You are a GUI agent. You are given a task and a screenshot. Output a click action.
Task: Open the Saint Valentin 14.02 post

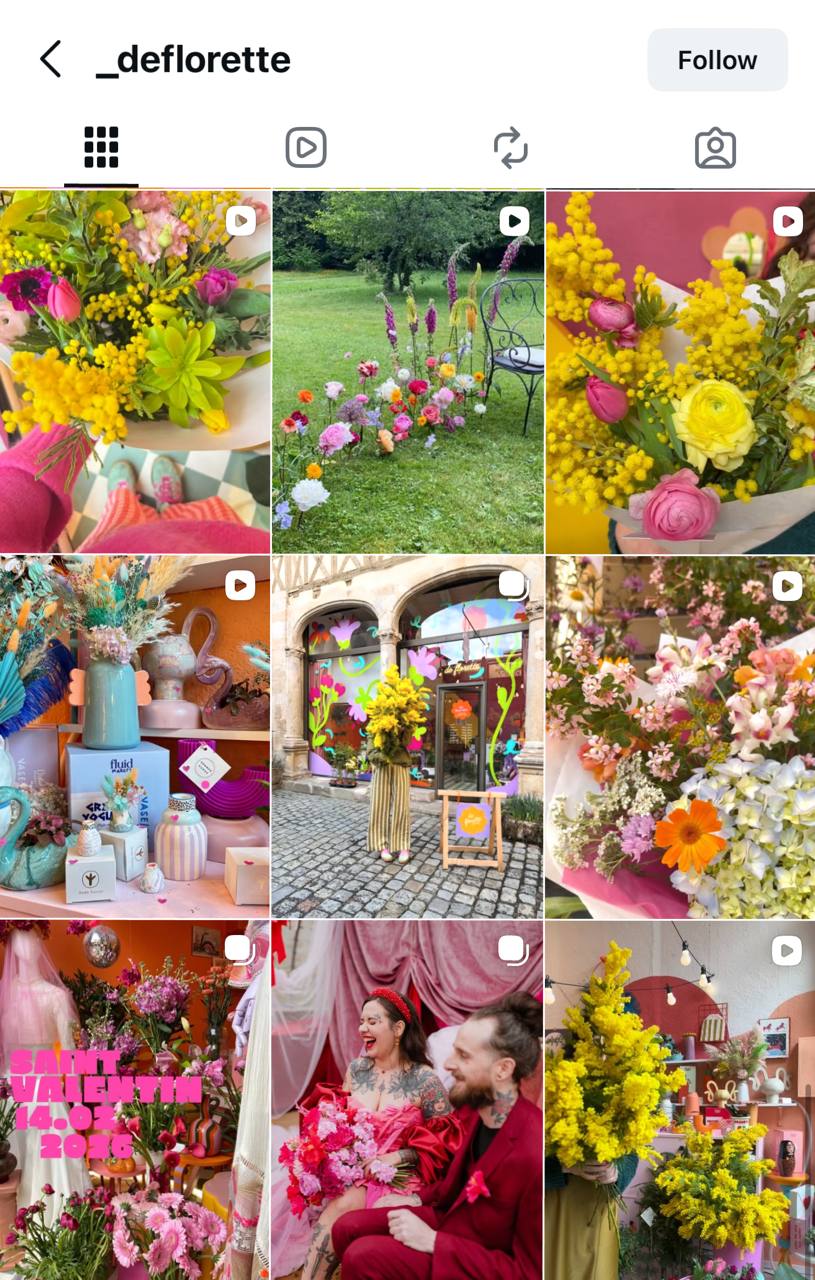coord(135,1100)
